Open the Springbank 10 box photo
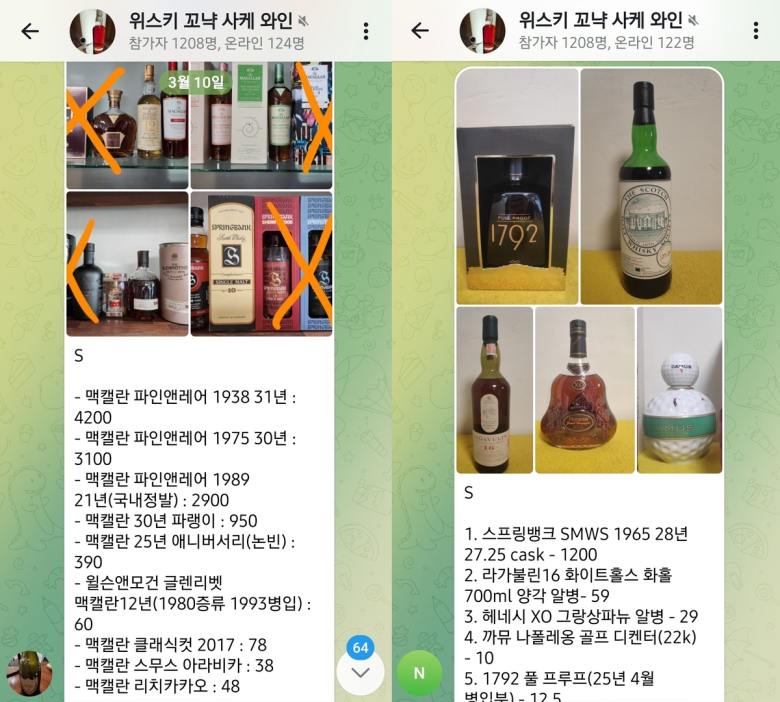This screenshot has height=702, width=780. point(261,264)
